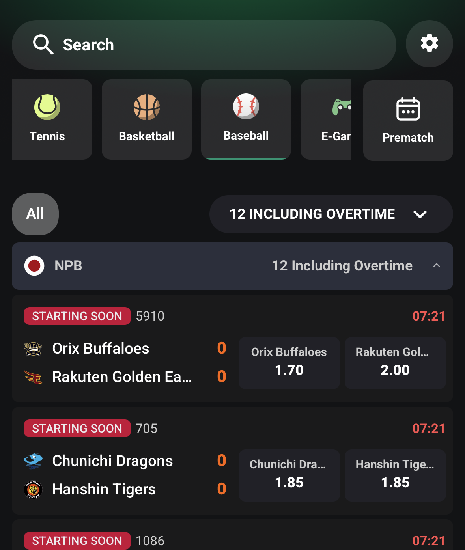Select the Baseball sport tab

point(246,119)
